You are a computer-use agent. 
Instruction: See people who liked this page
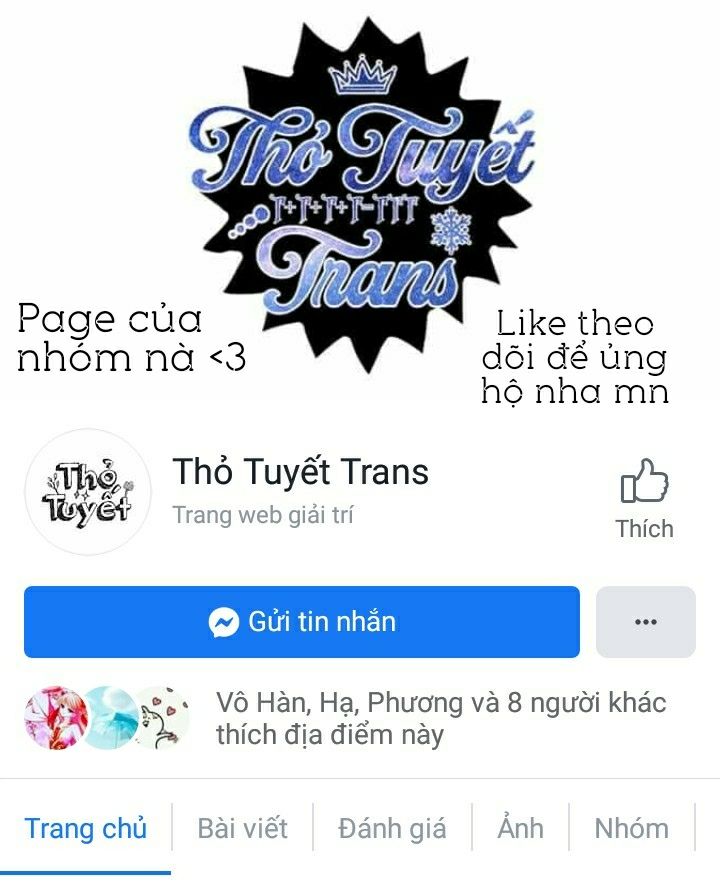click(x=440, y=719)
